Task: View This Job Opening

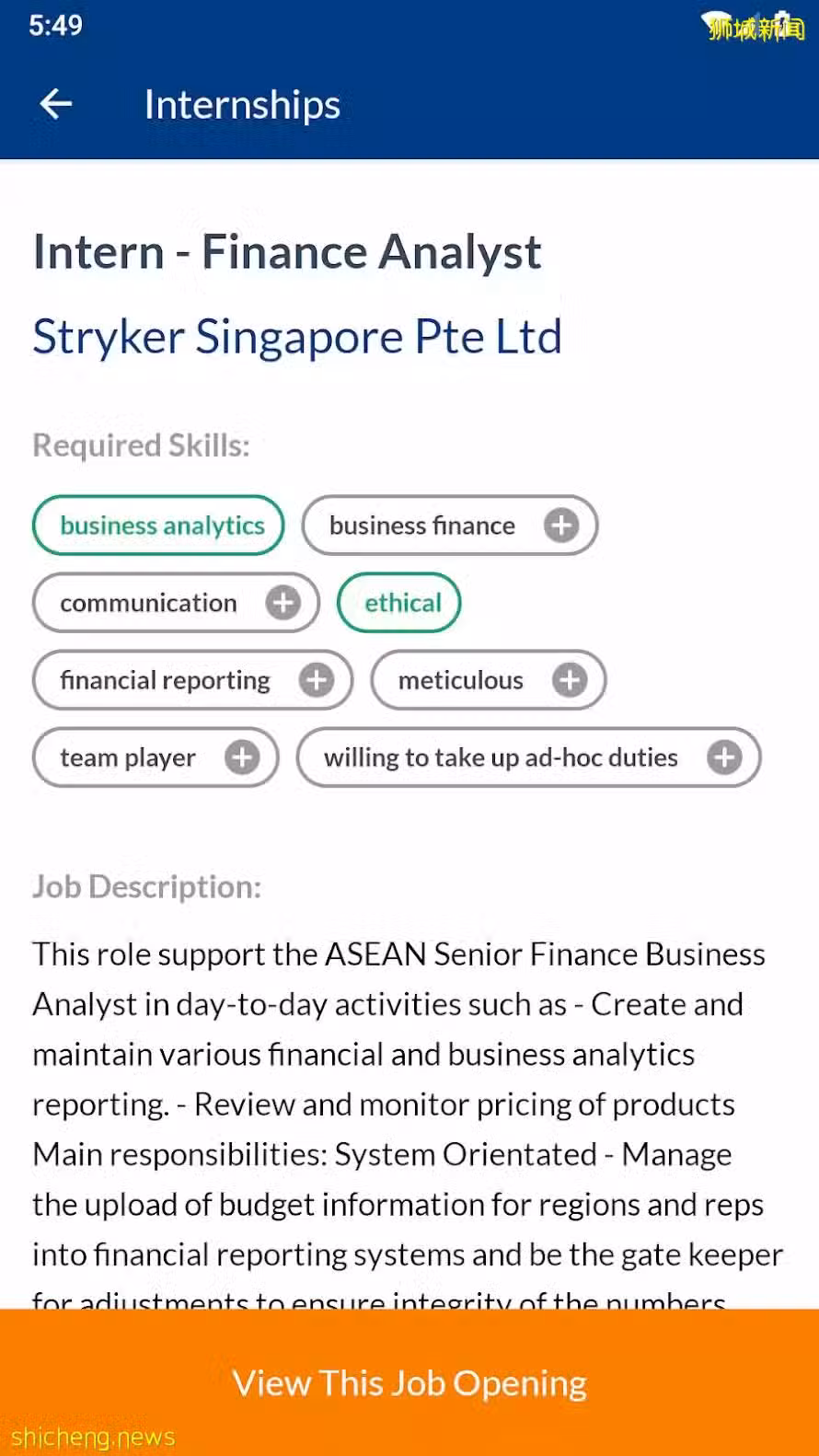Action: pyautogui.click(x=409, y=1382)
